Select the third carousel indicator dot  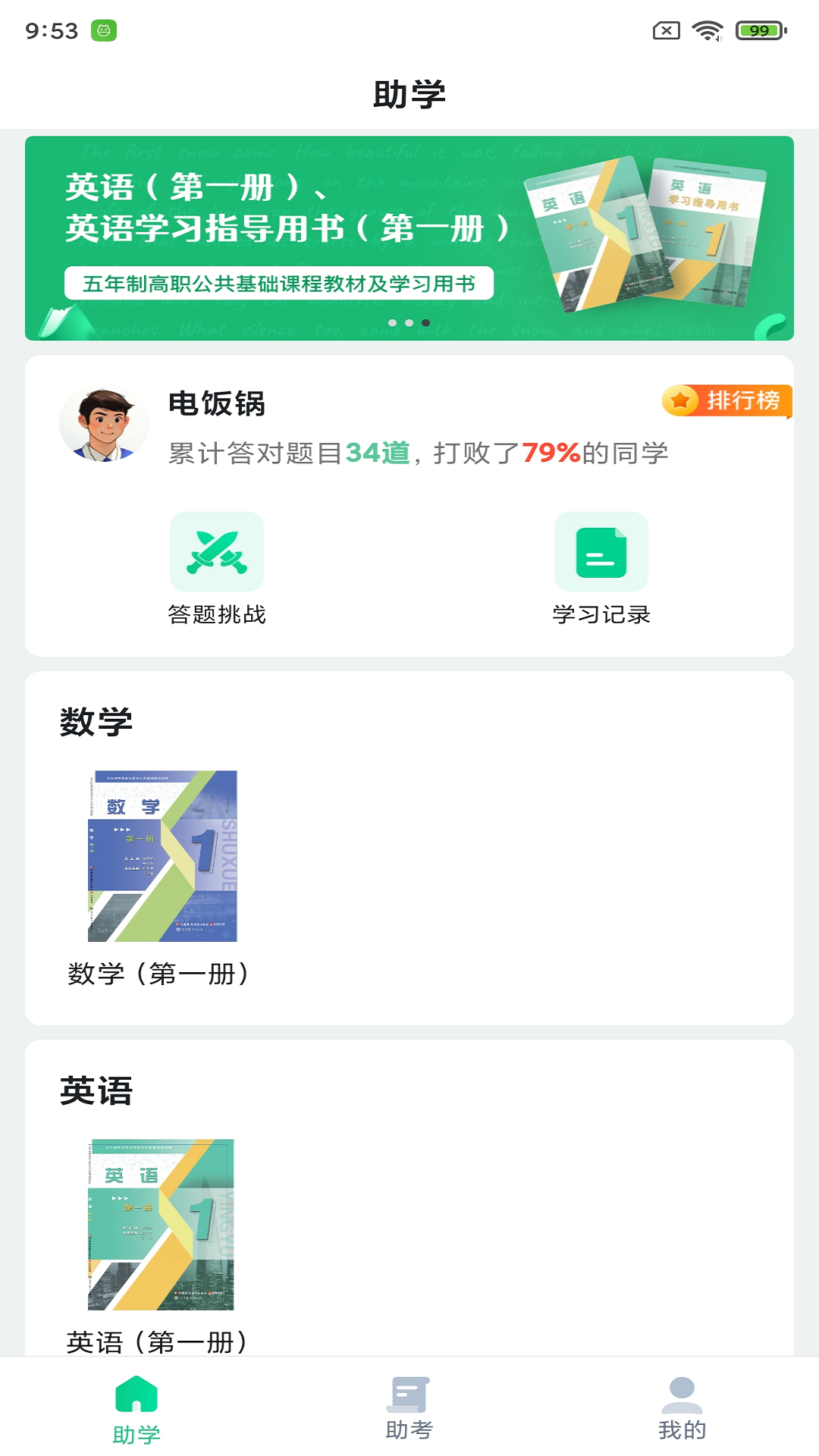425,322
